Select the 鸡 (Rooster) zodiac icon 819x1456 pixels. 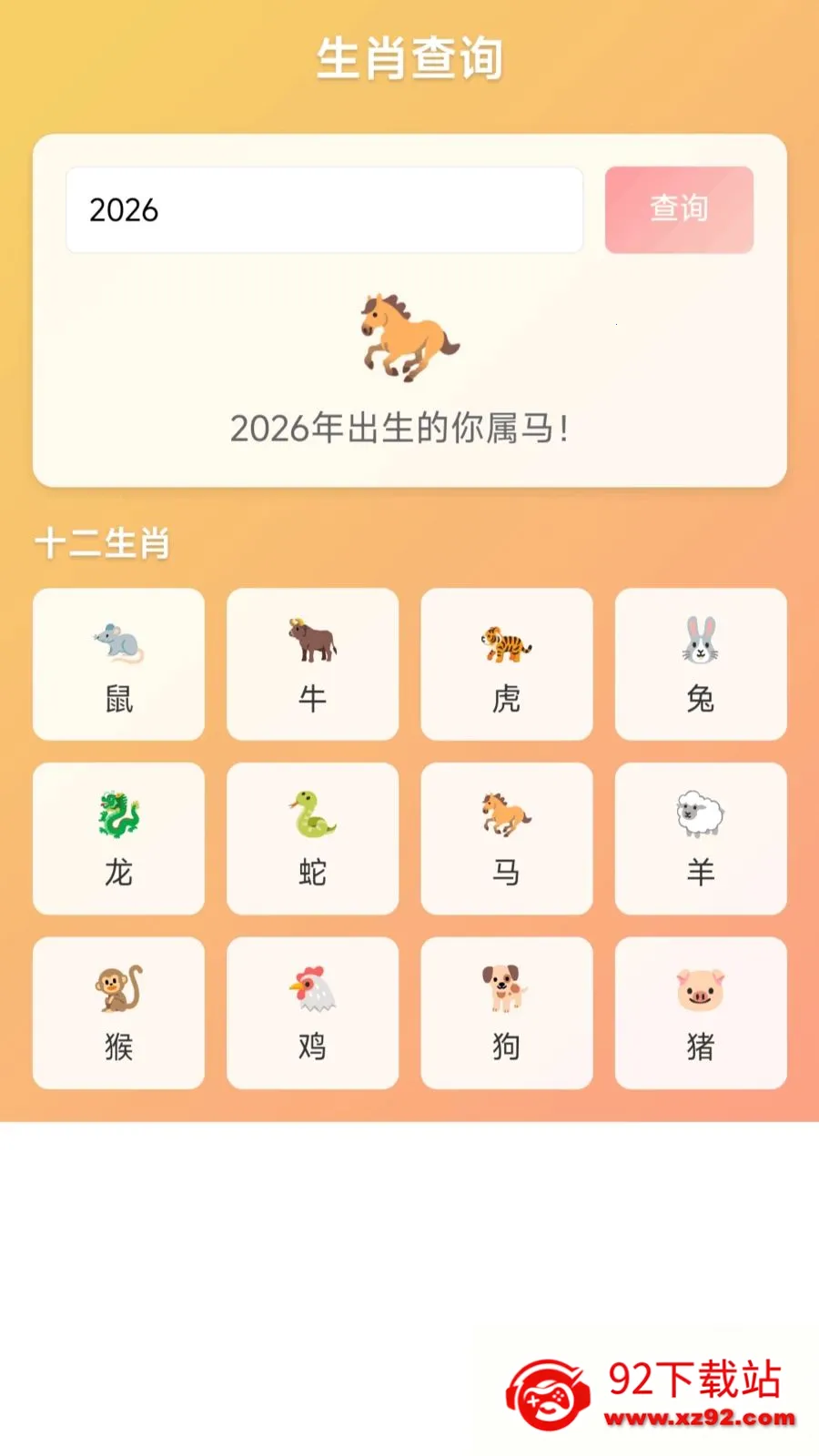312,1012
